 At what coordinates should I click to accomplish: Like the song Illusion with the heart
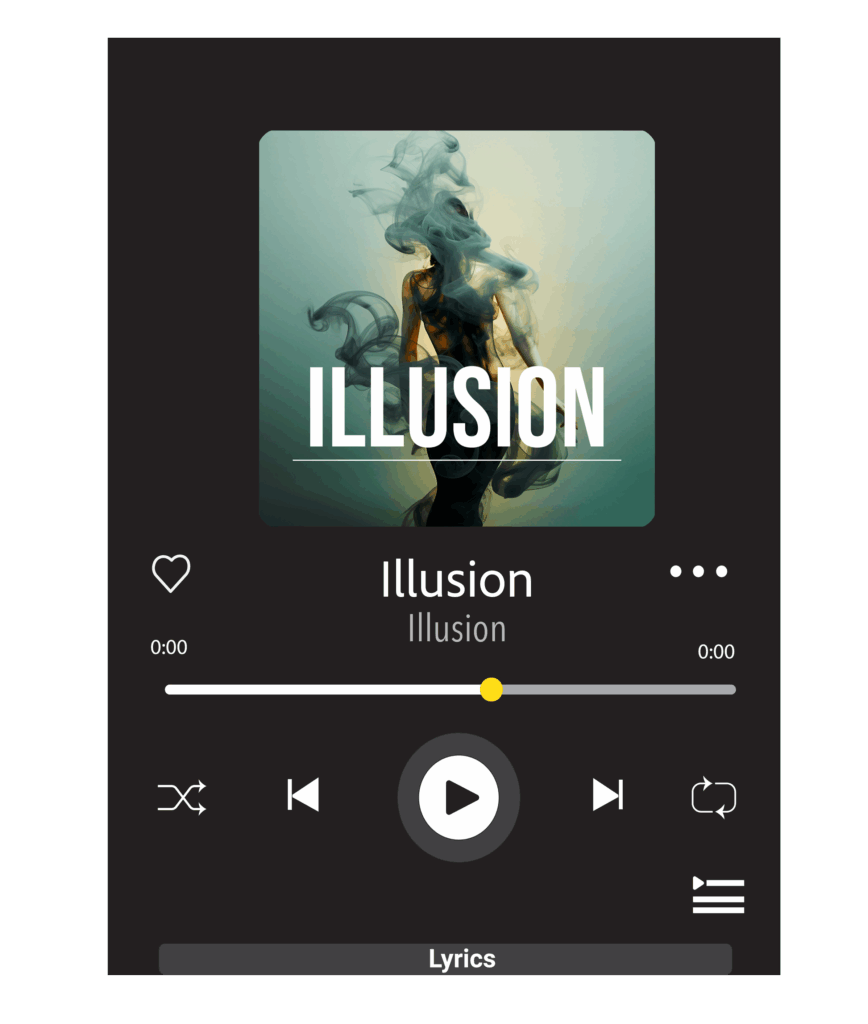(171, 574)
